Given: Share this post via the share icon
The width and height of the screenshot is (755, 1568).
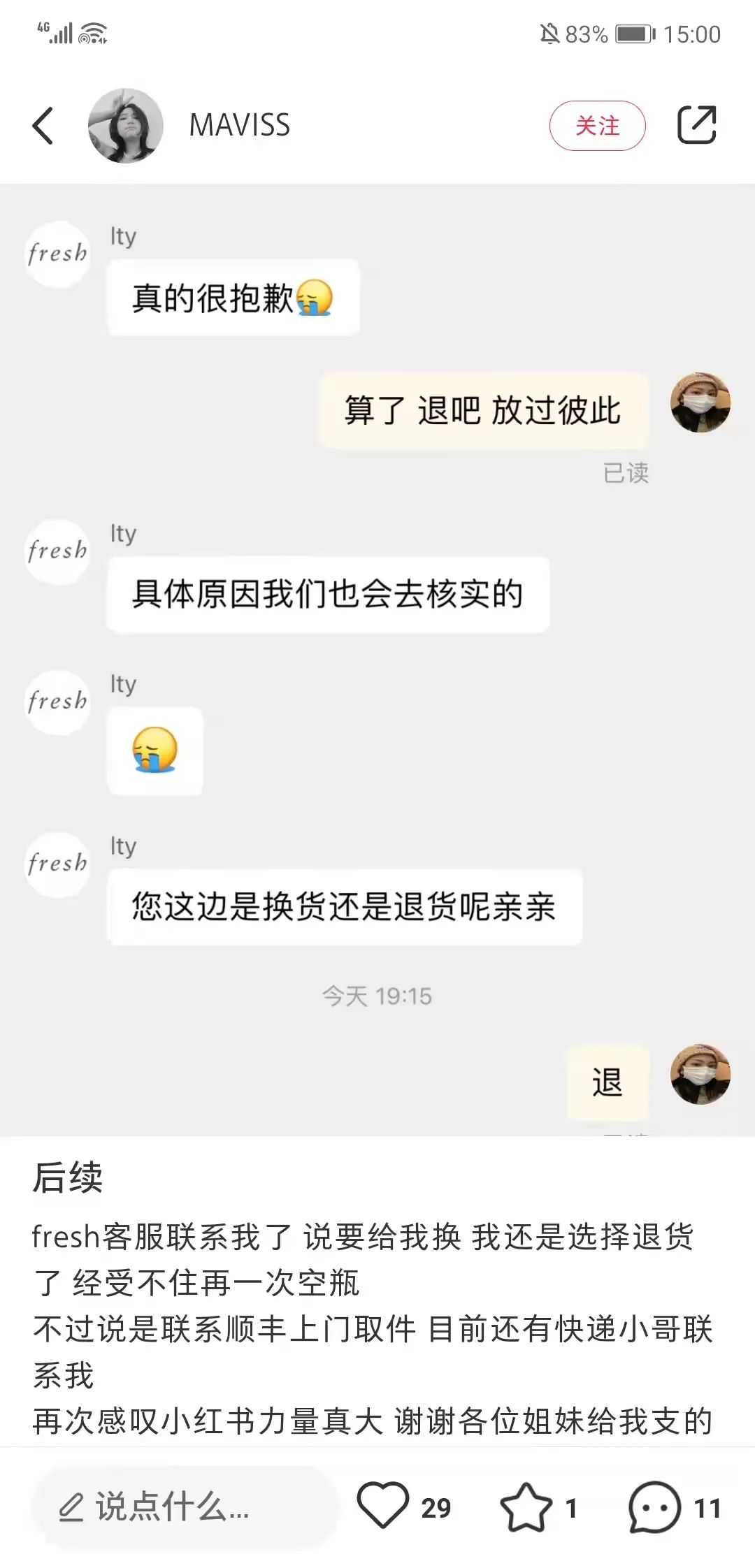Looking at the screenshot, I should (696, 126).
